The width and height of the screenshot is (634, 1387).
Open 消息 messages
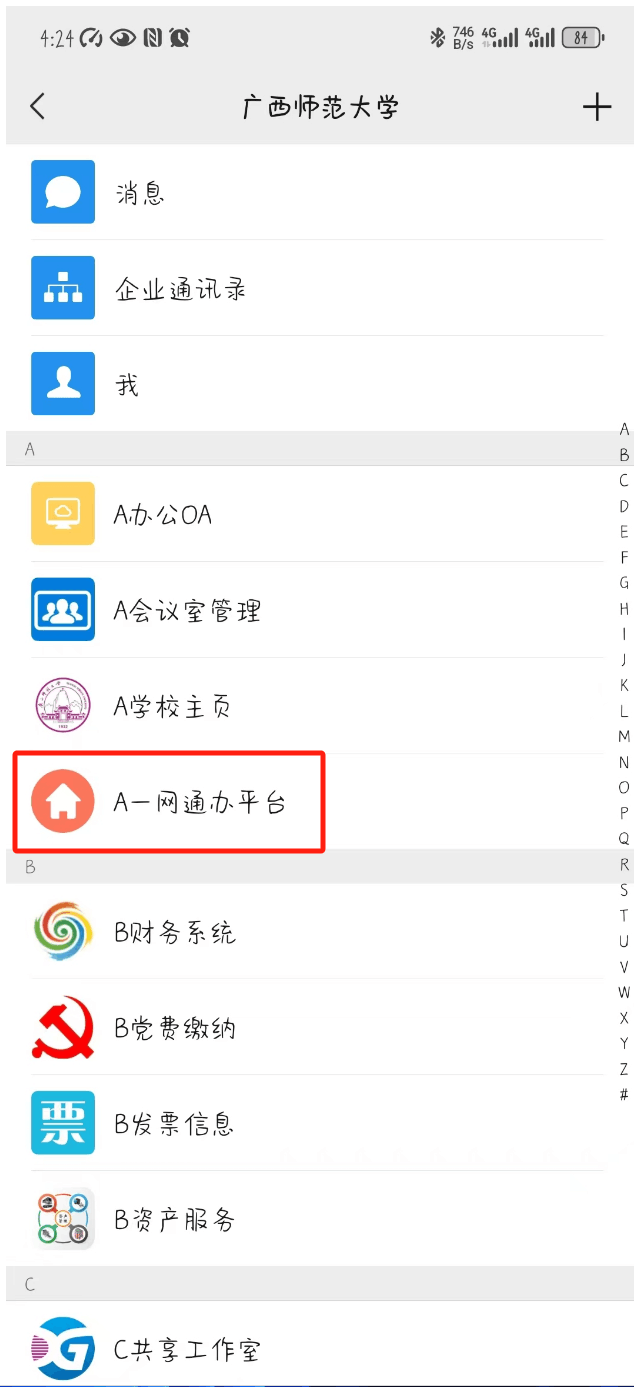(x=317, y=192)
